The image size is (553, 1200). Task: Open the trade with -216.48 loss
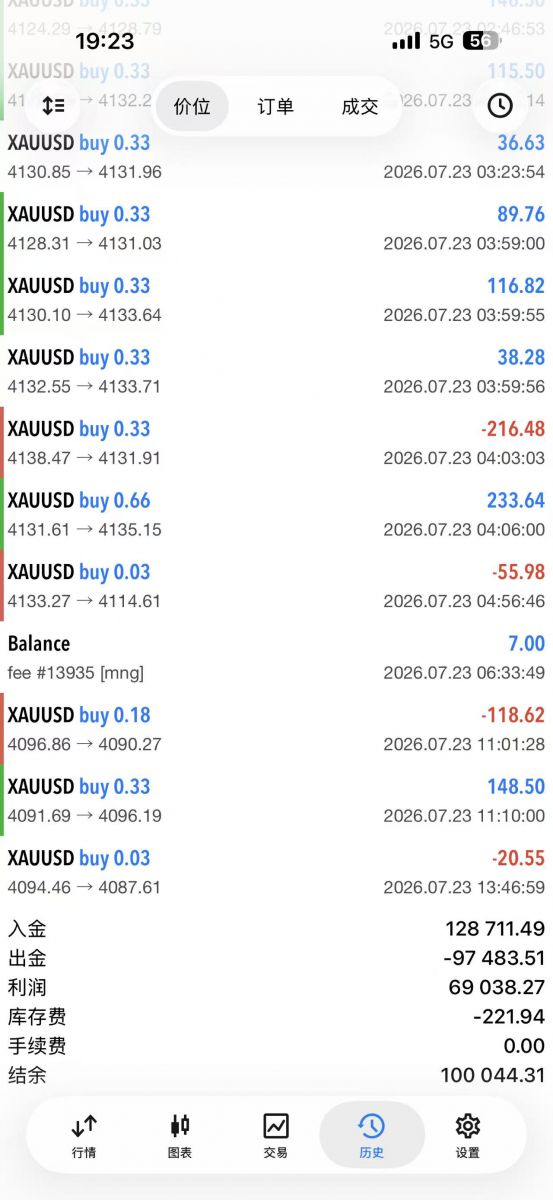tap(276, 443)
